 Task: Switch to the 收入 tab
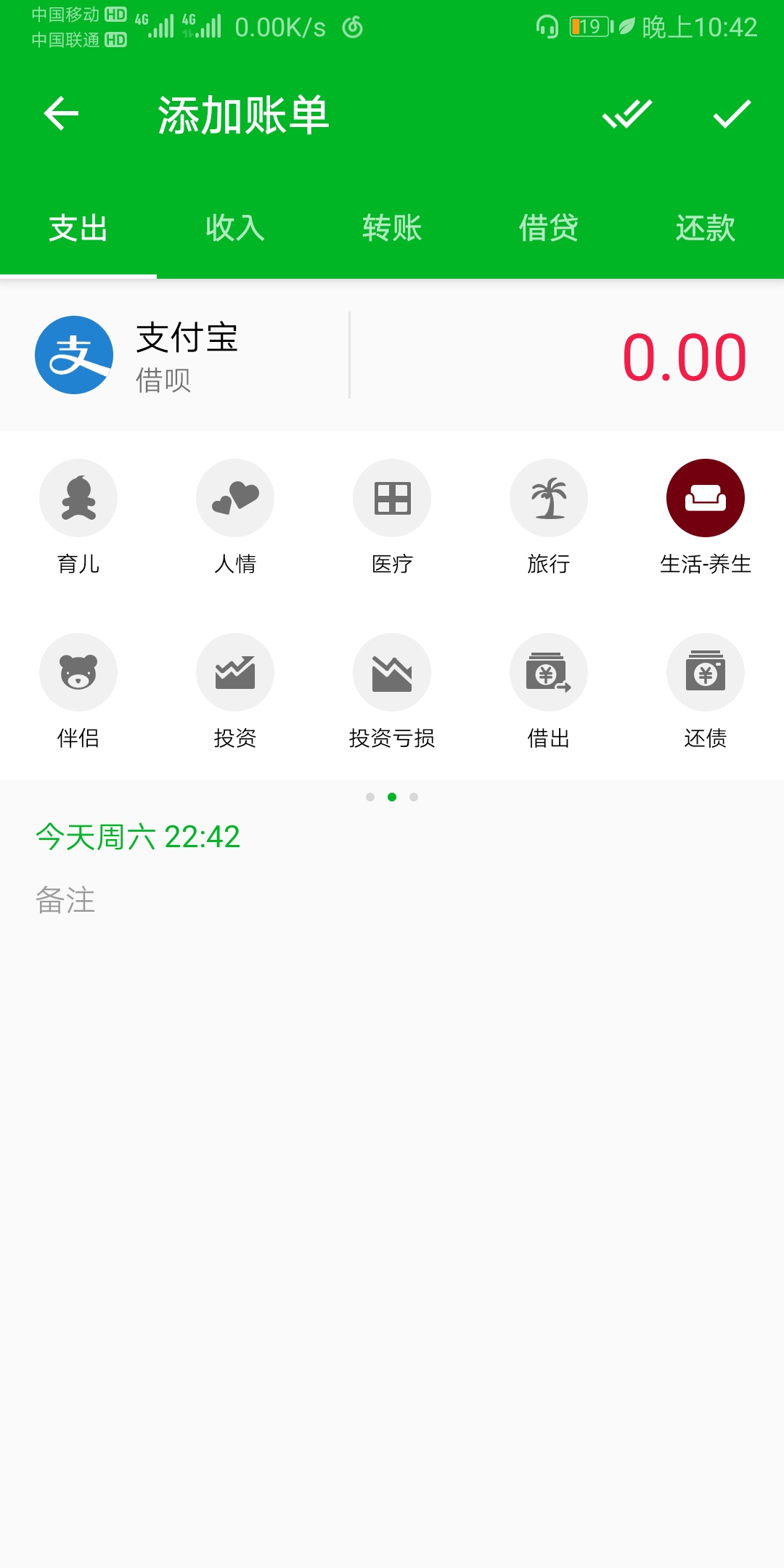[x=234, y=228]
